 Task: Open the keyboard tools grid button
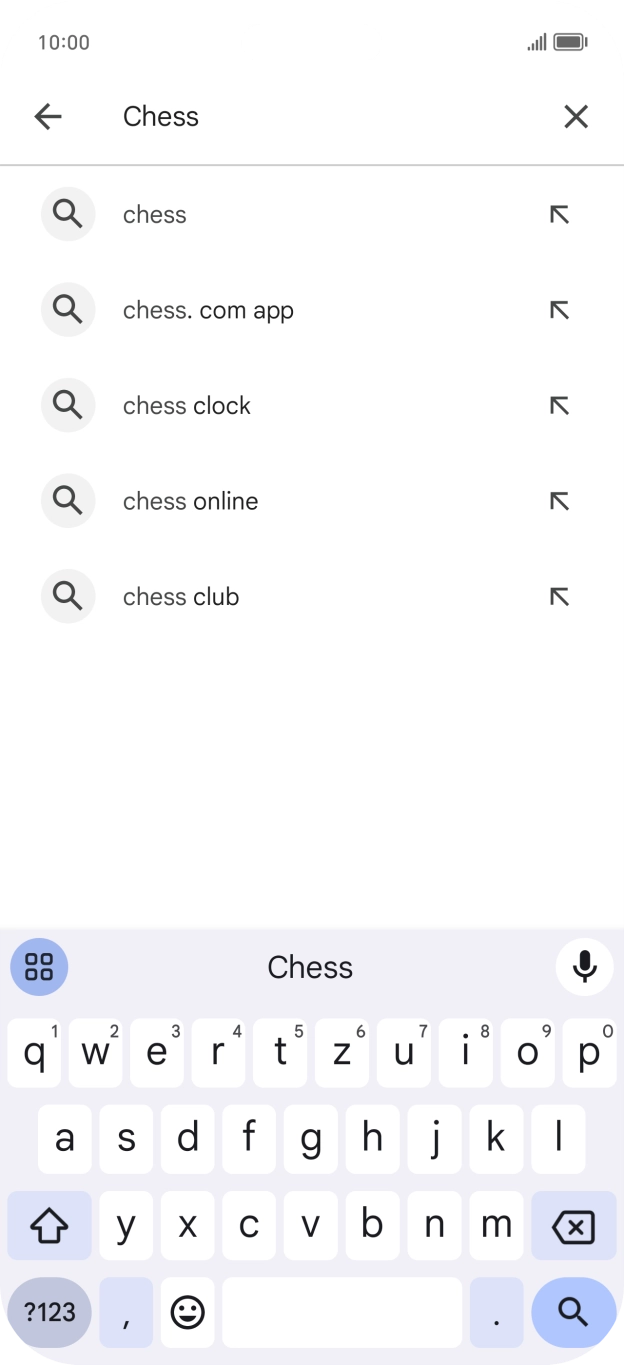(x=39, y=967)
